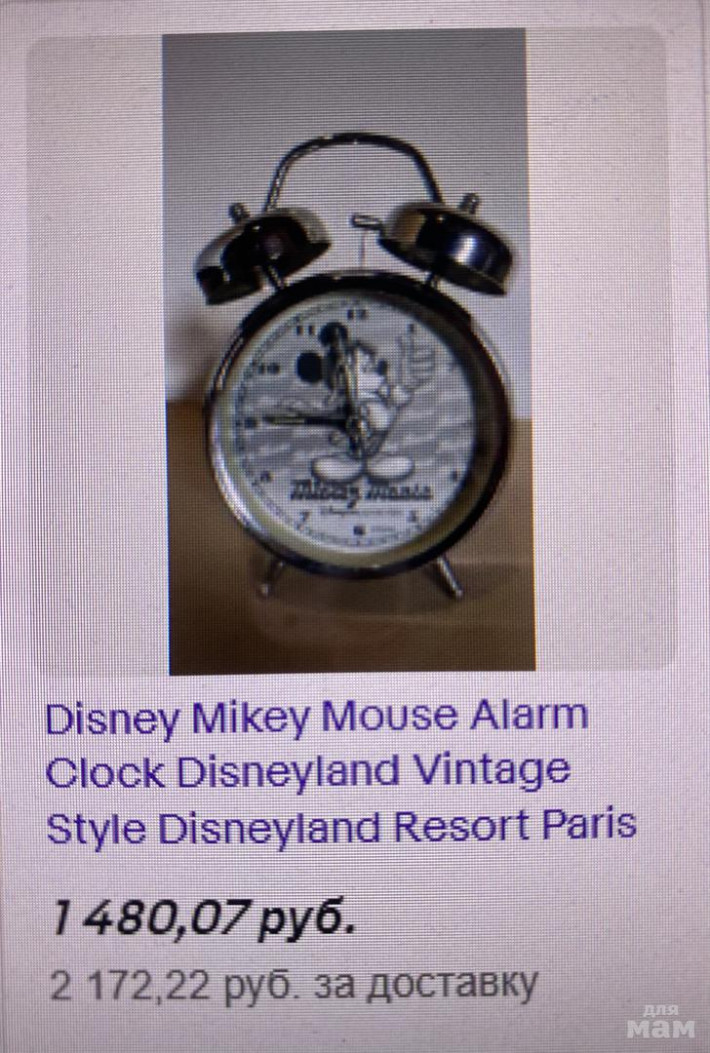Open the Mickey Mouse alarm clock product photo
The width and height of the screenshot is (710, 1053).
click(x=348, y=350)
